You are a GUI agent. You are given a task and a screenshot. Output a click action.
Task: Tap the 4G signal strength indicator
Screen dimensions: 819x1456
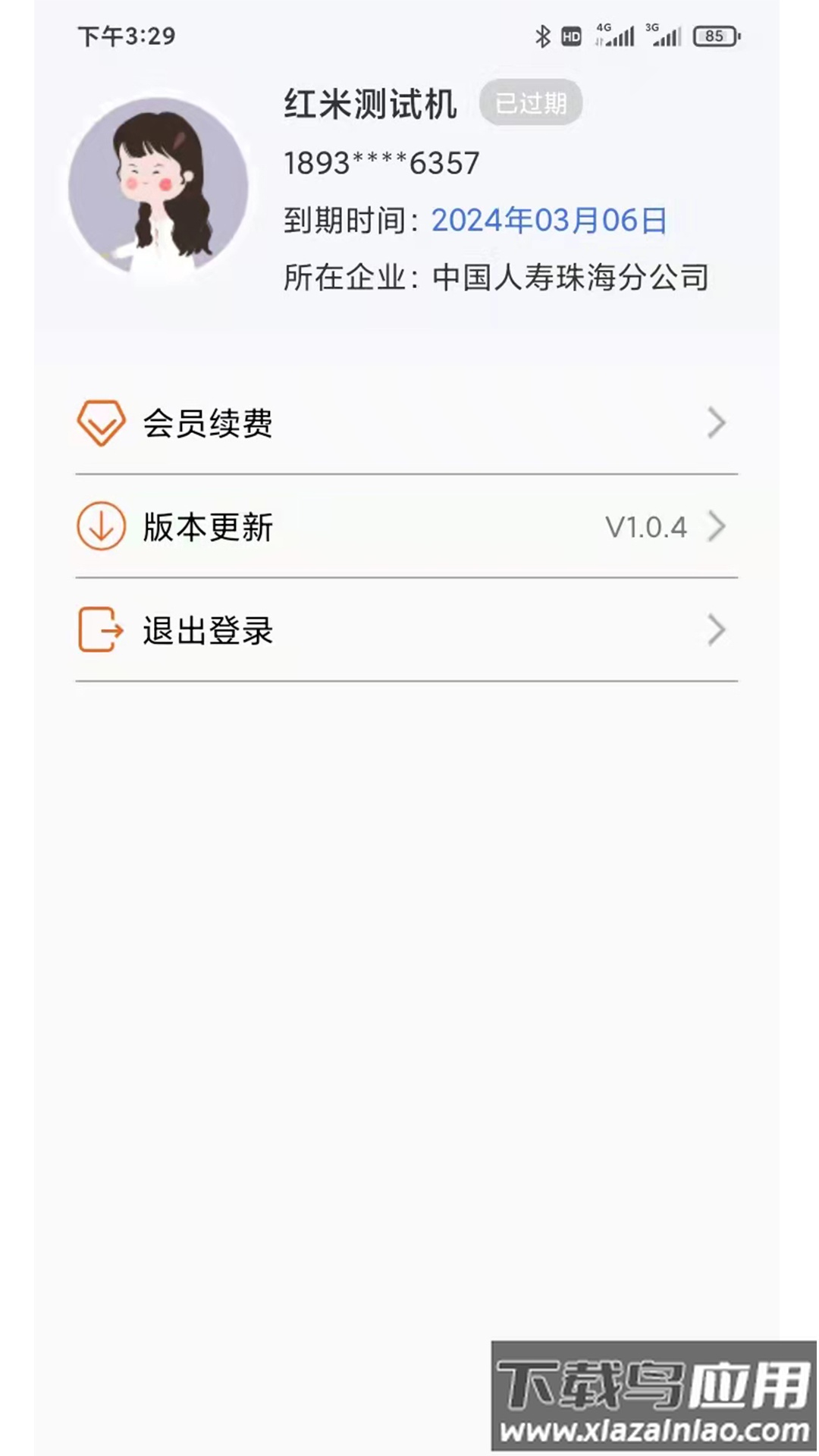tap(616, 35)
